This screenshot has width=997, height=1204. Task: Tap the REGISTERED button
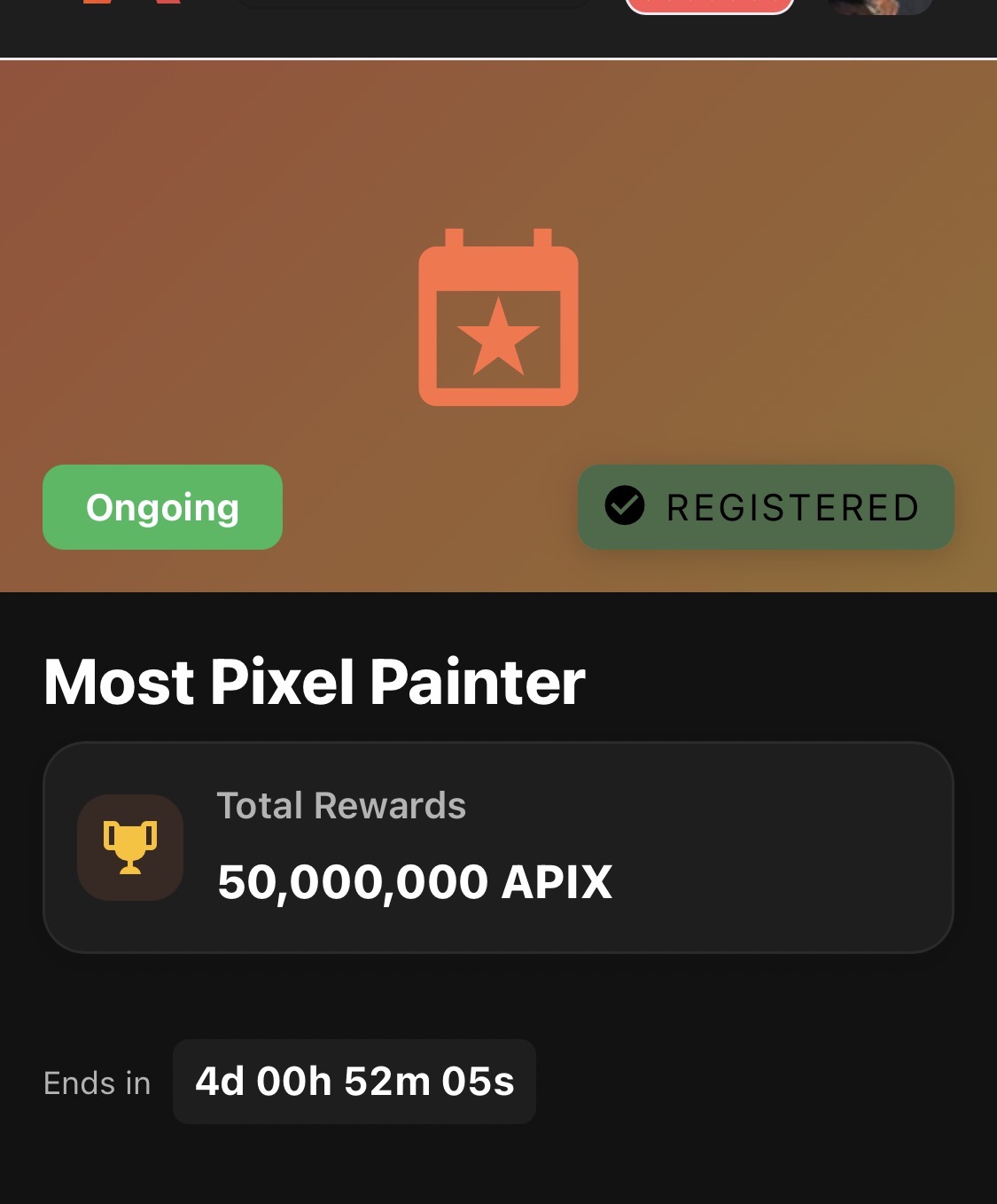coord(766,507)
